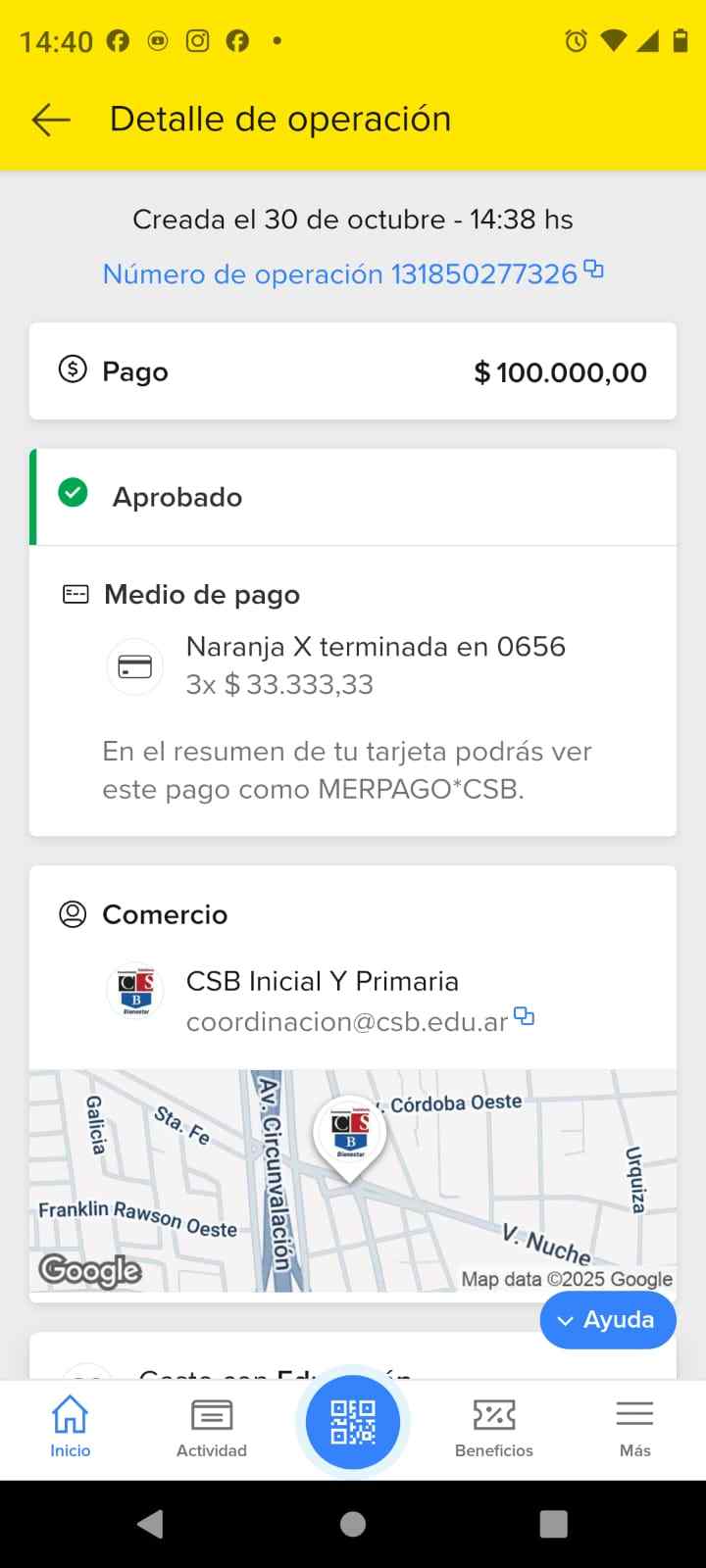706x1568 pixels.
Task: Tap the system home button
Action: click(353, 1524)
